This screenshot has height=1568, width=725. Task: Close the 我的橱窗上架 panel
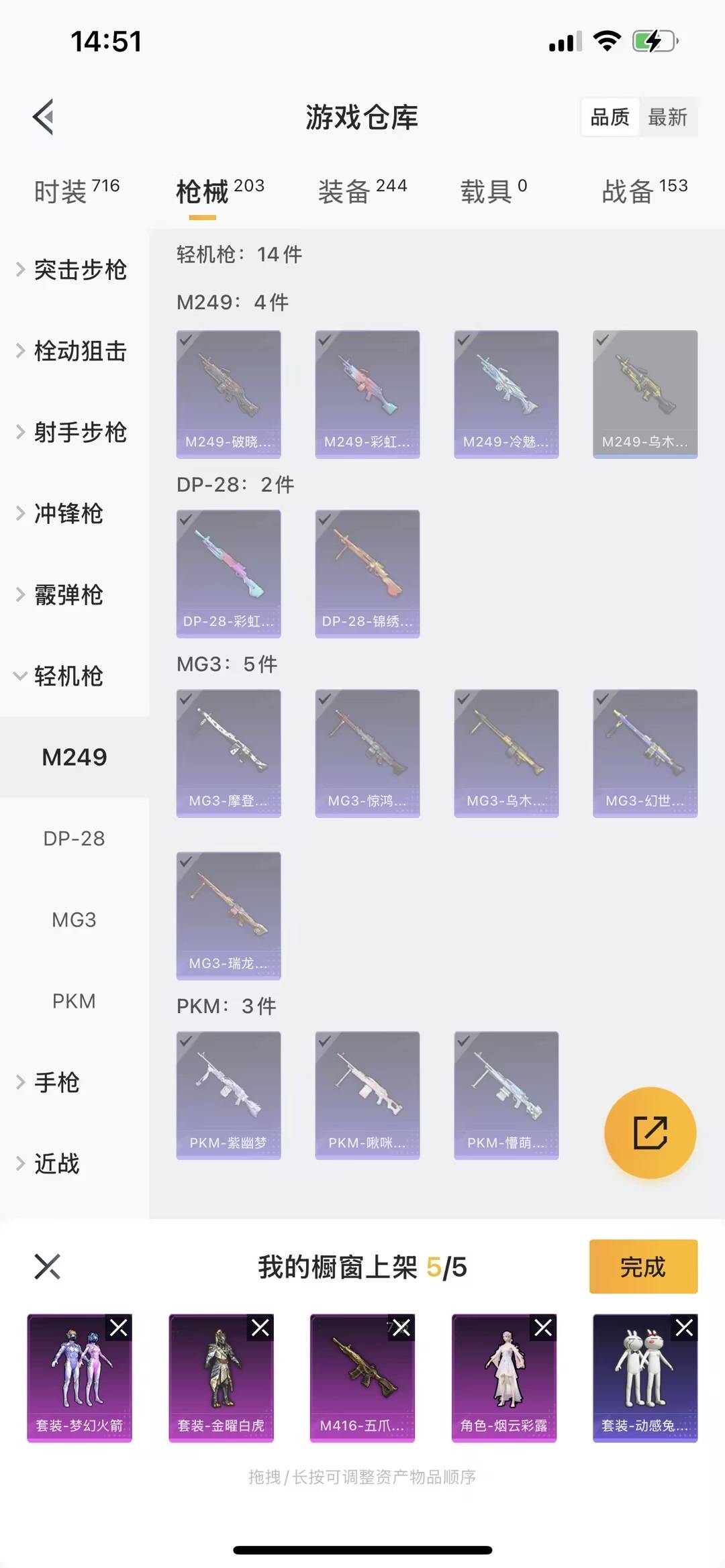(47, 1267)
